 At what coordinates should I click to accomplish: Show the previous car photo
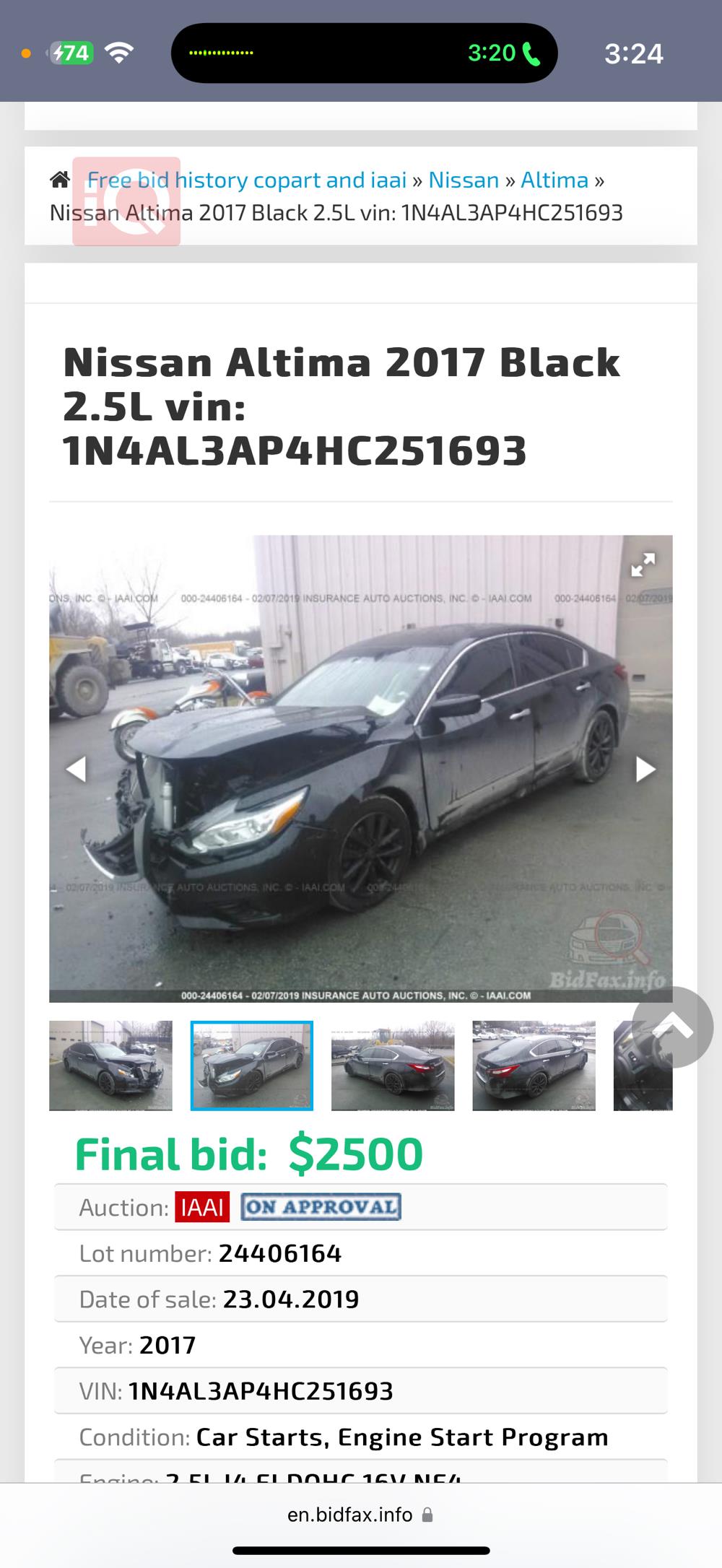pos(77,769)
